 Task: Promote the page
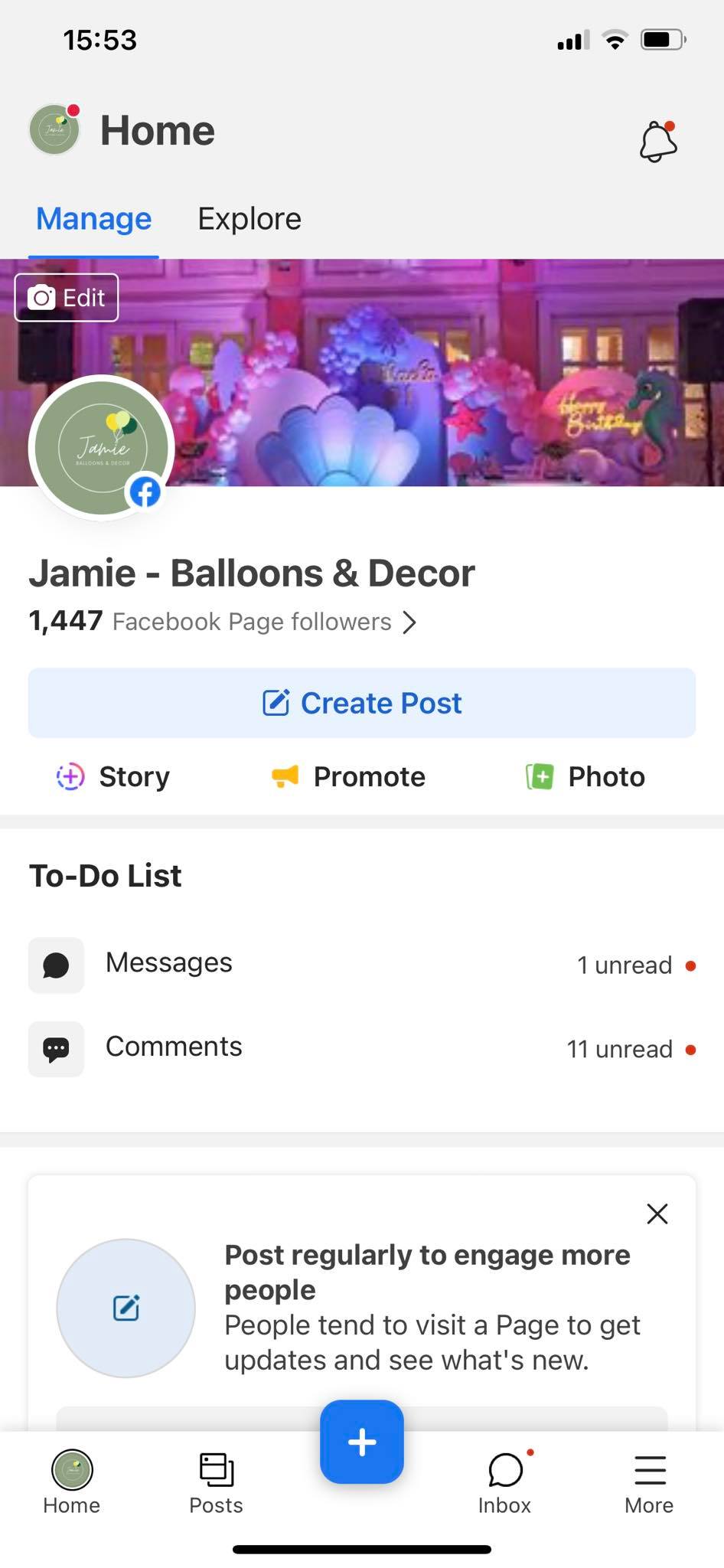click(349, 776)
